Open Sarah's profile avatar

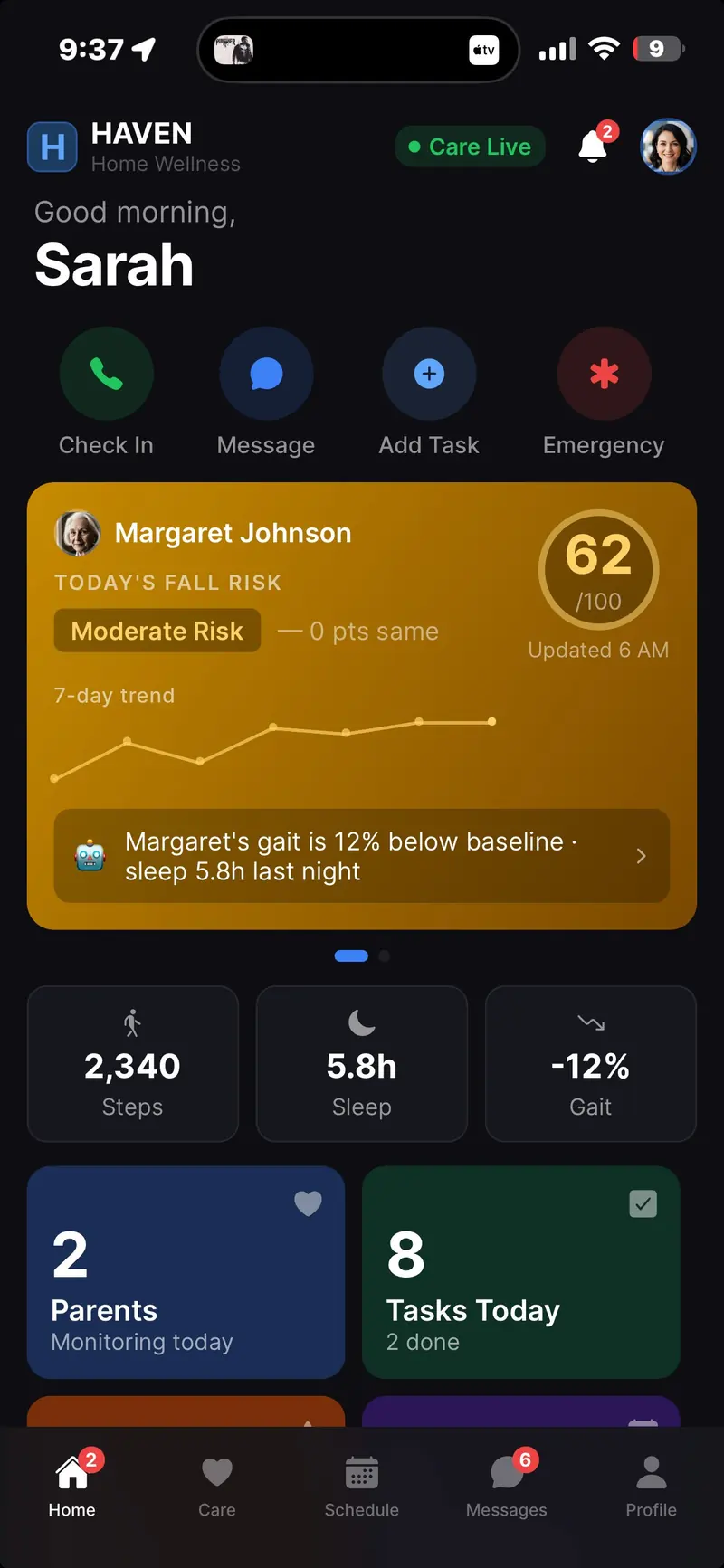click(x=669, y=146)
